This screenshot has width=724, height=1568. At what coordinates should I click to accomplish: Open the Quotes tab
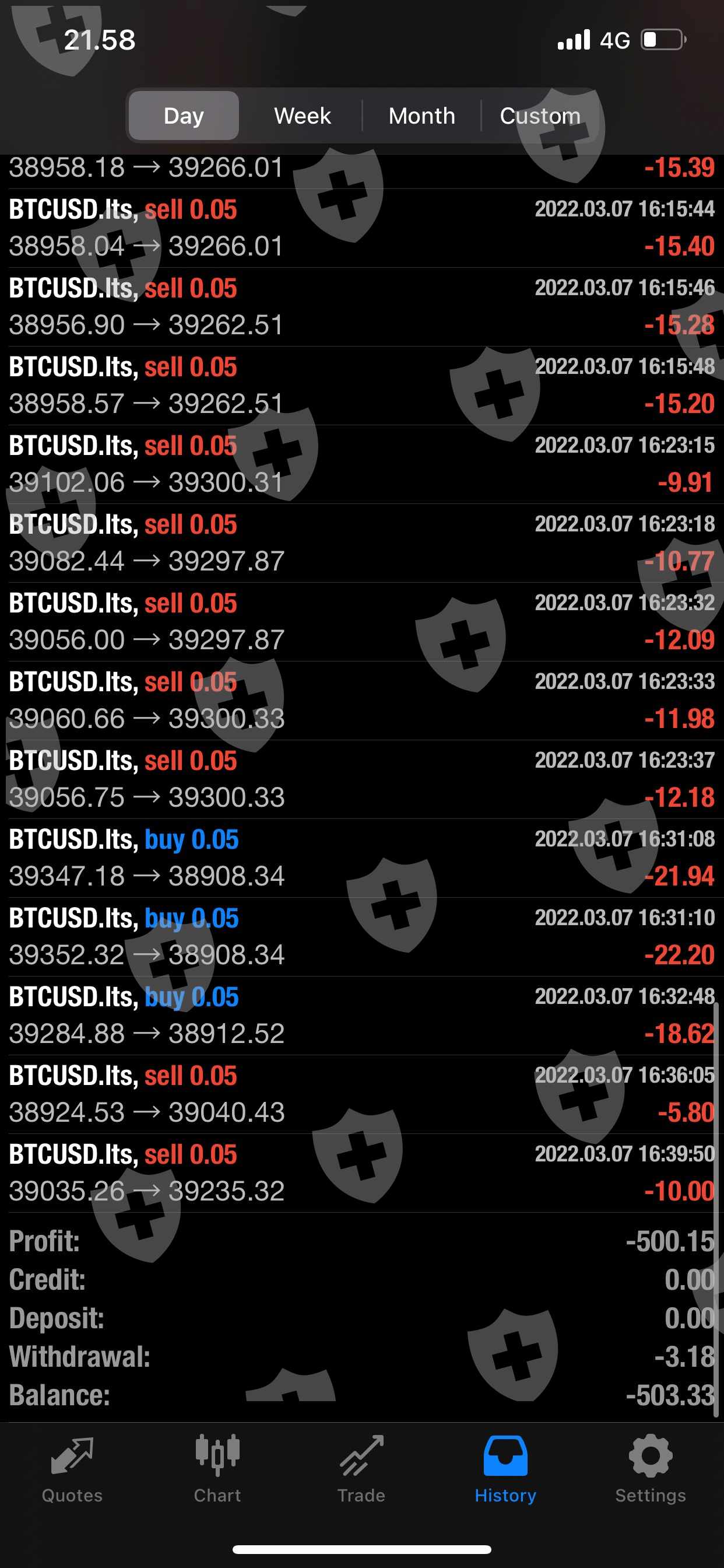click(72, 1468)
